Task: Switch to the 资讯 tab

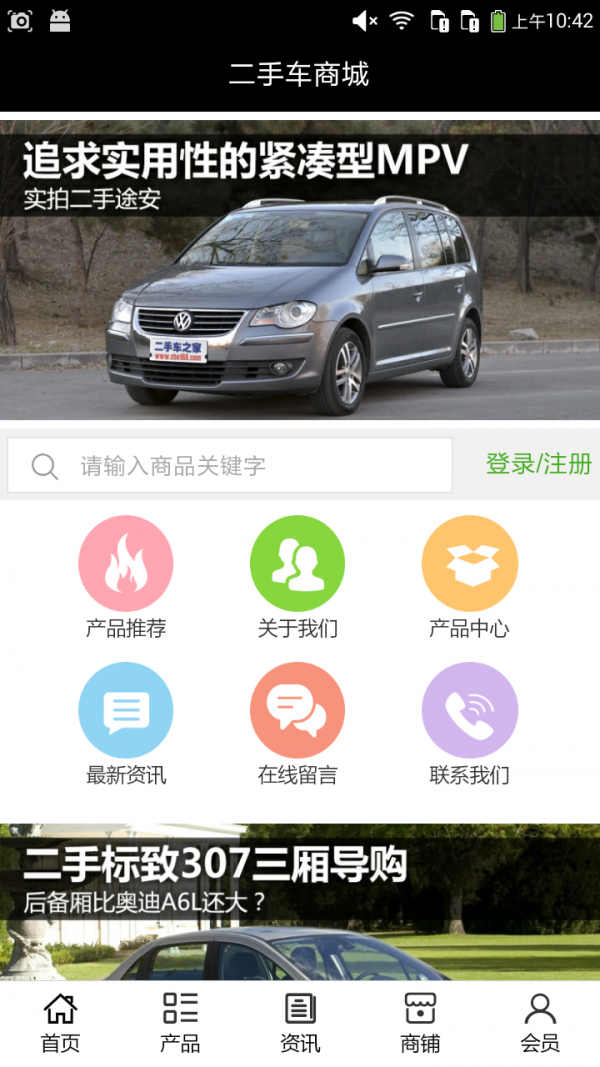Action: [300, 1023]
